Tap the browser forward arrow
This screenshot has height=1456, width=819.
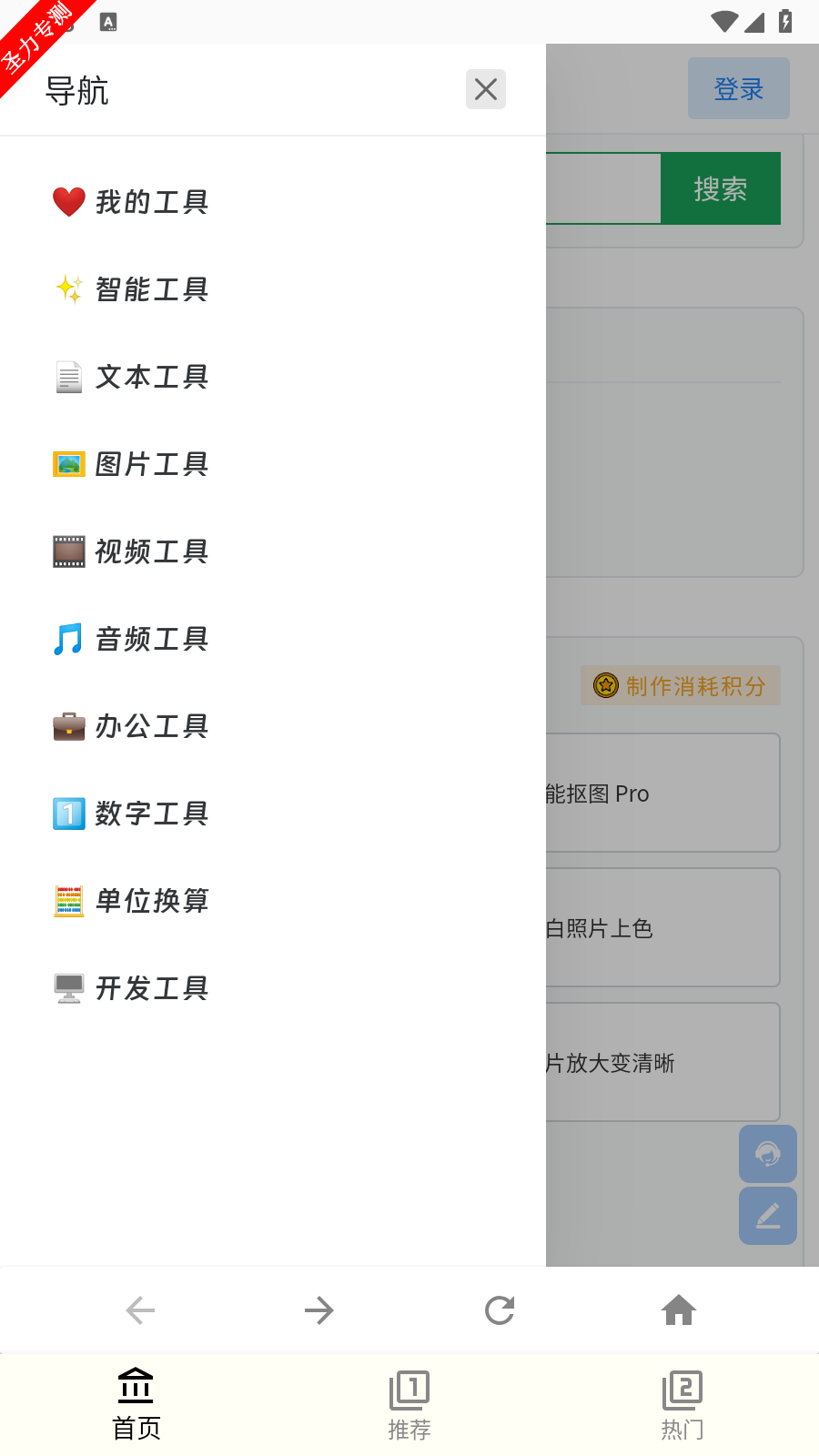[319, 1310]
